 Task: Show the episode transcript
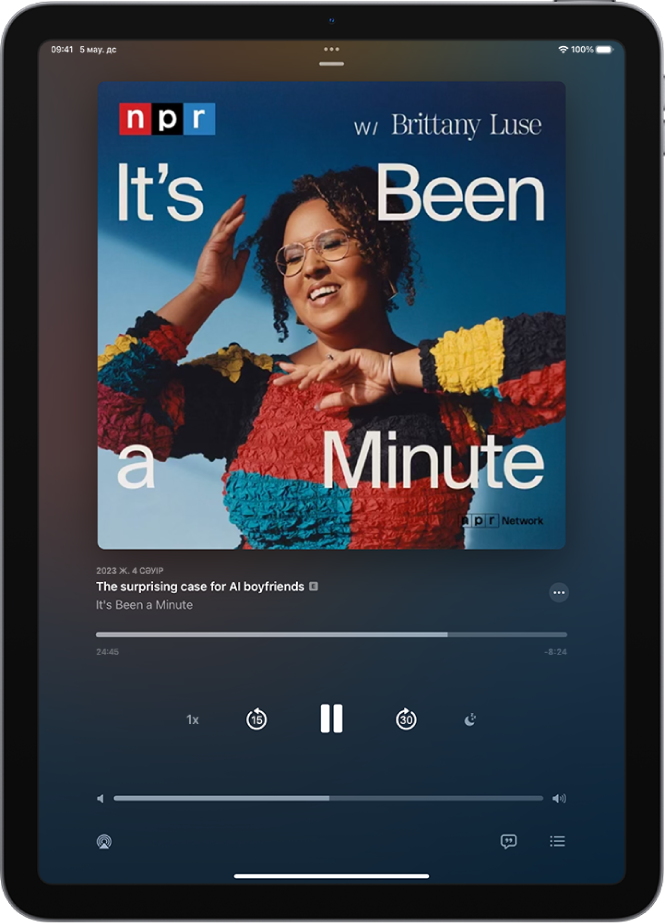(x=508, y=841)
